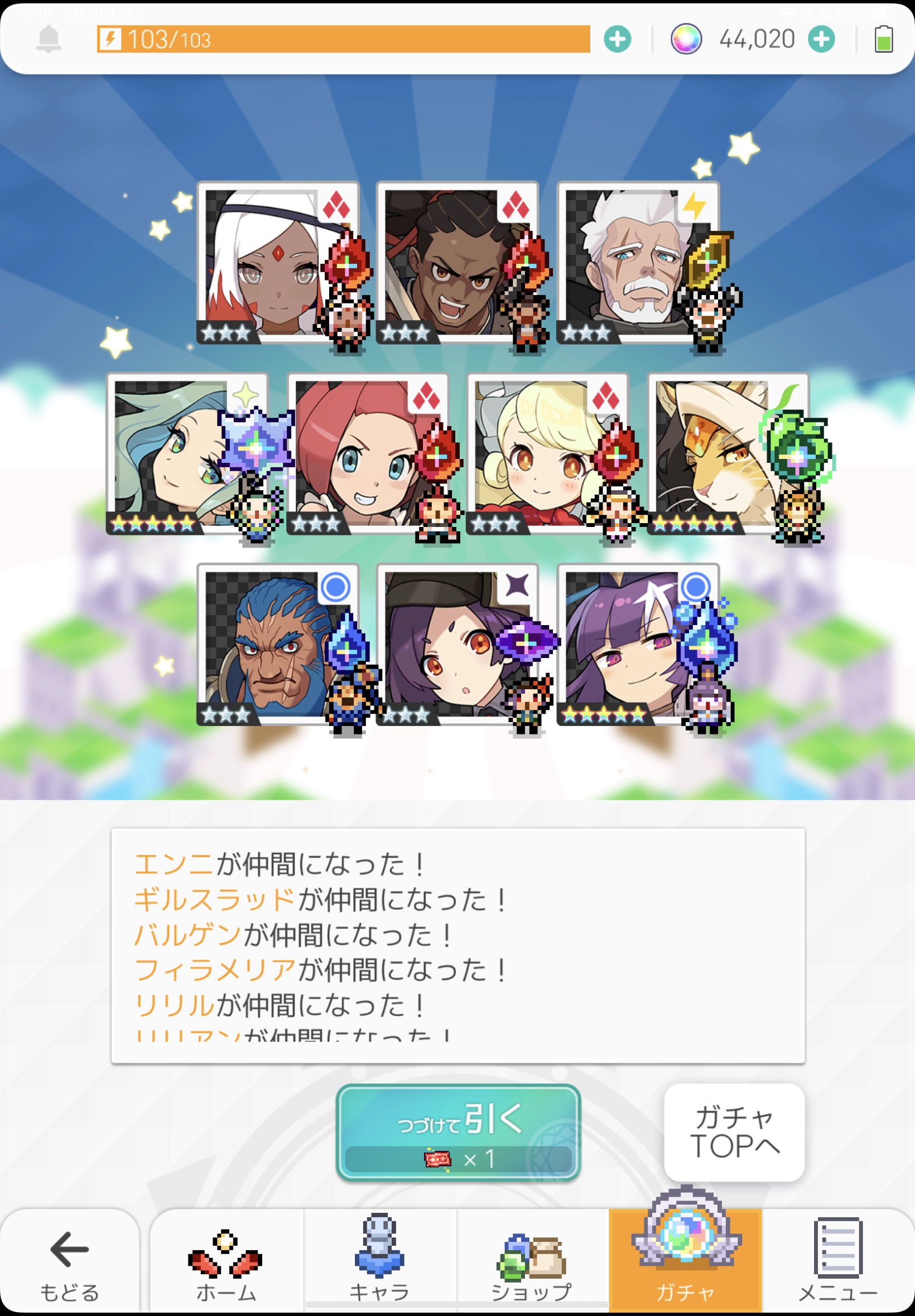Select the ガチャ tab
This screenshot has height=1316, width=915.
pyautogui.click(x=685, y=1261)
